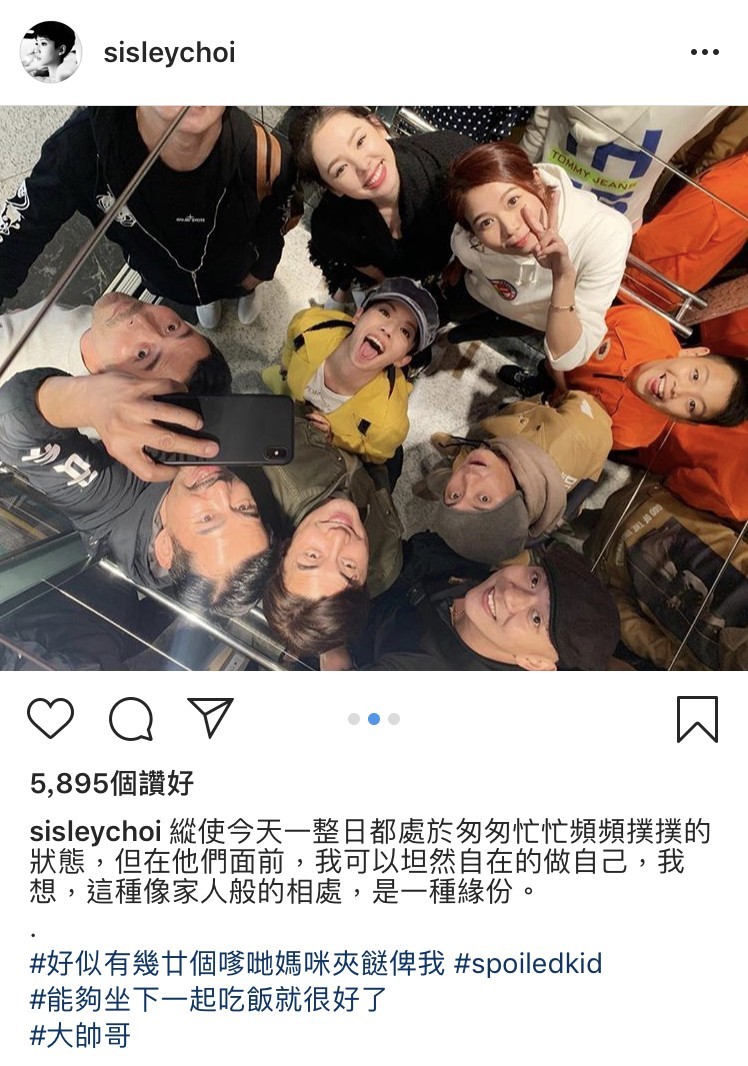View who liked via 5,895個讚好
Screen dimensions: 748x1066
click(112, 783)
